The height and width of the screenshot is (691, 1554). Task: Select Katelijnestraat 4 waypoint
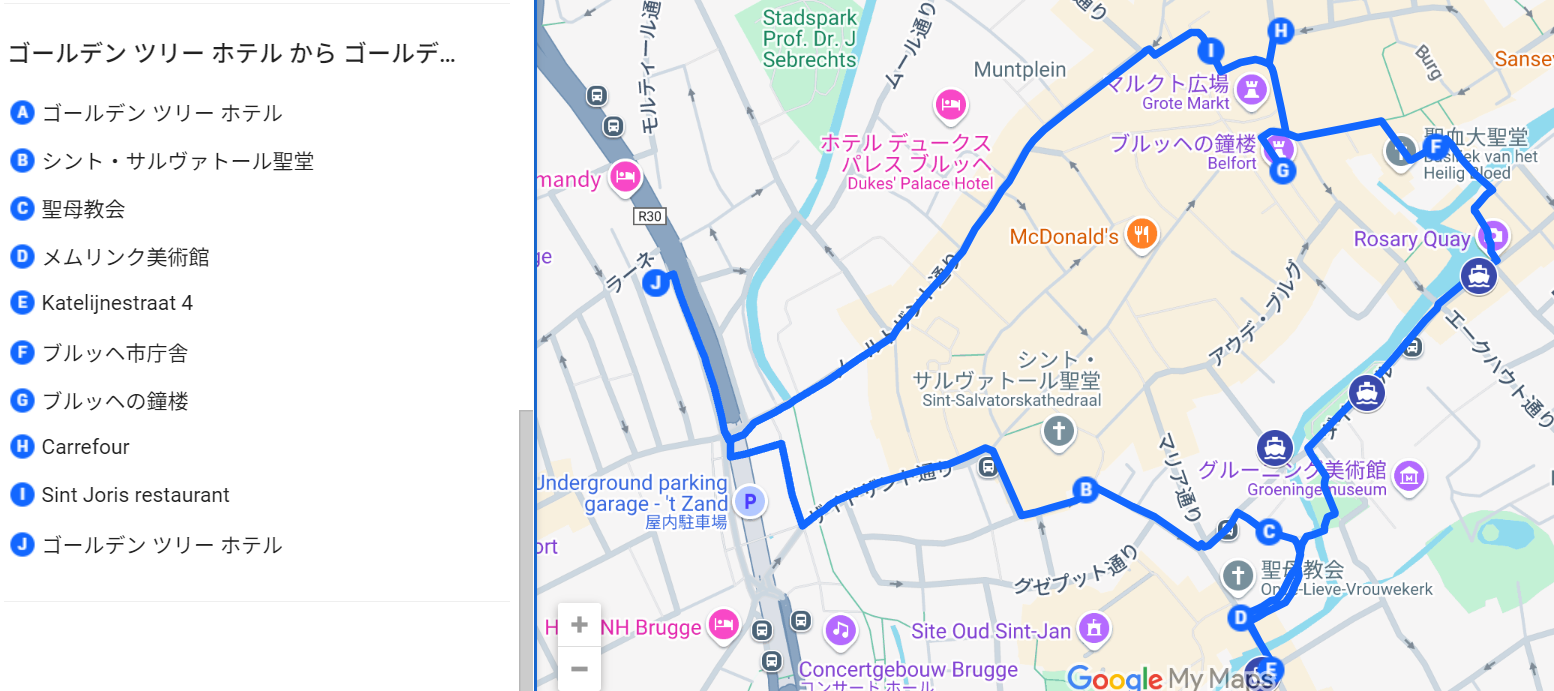(117, 303)
